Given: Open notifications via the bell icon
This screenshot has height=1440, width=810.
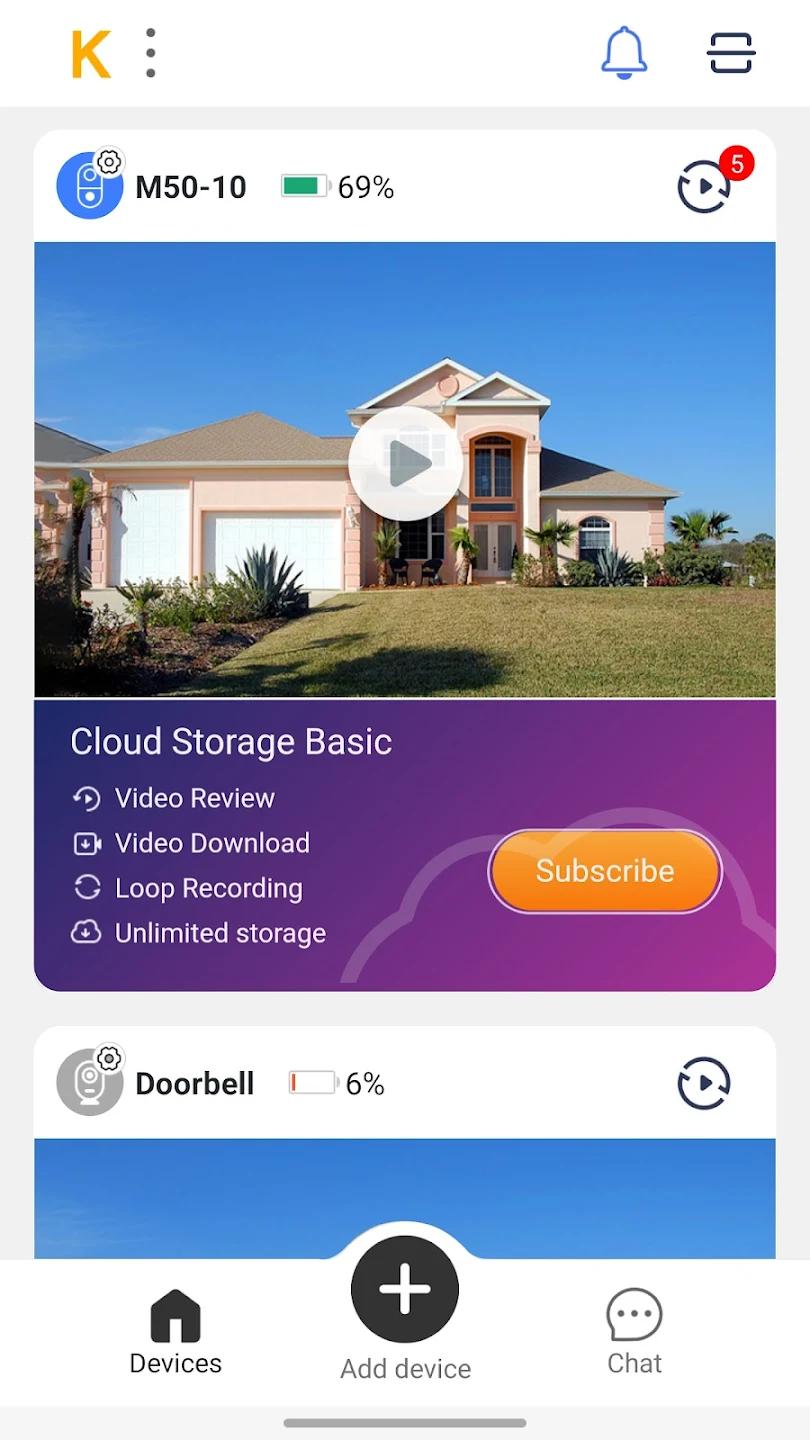Looking at the screenshot, I should (x=624, y=52).
